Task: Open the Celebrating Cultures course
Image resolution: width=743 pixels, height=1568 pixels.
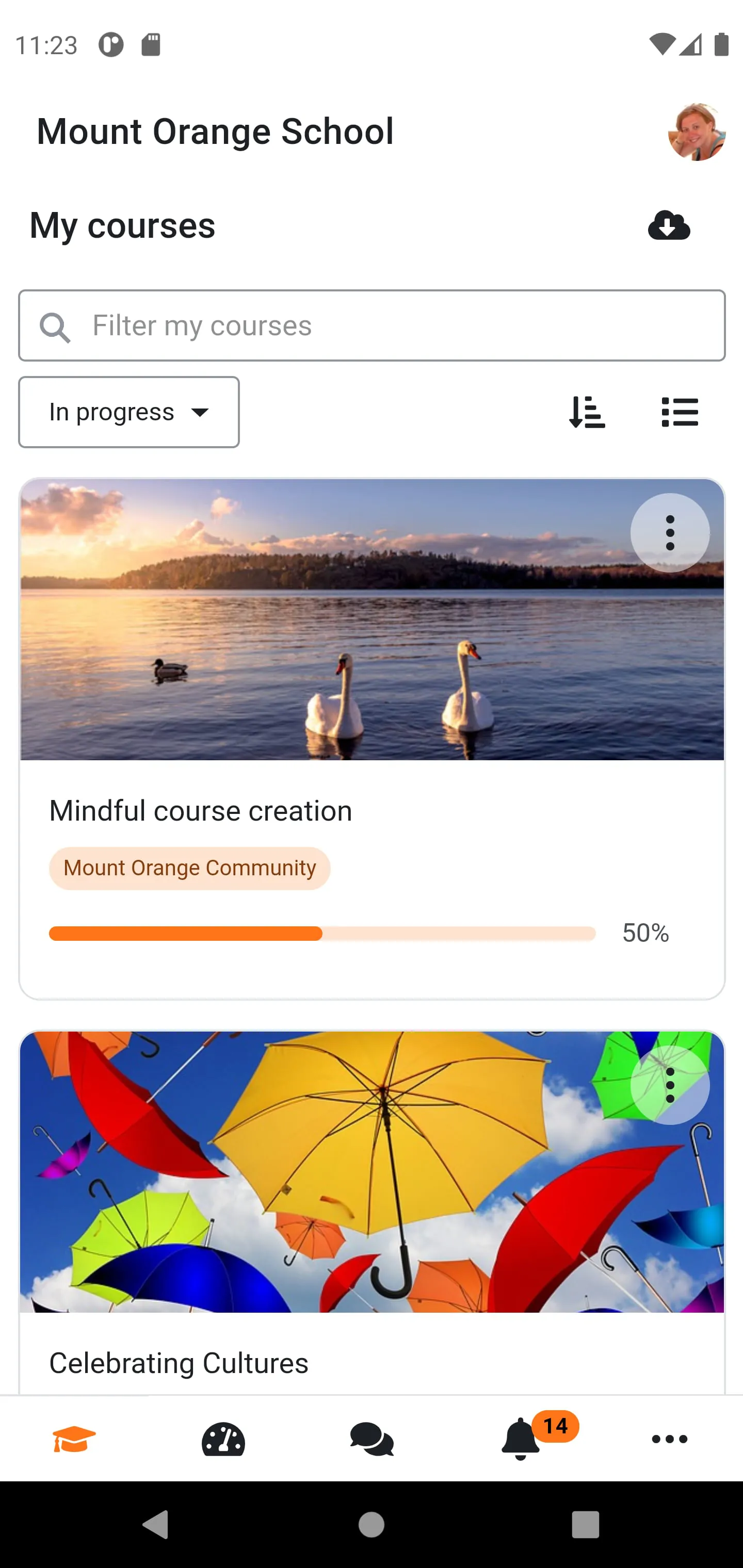Action: click(179, 1362)
